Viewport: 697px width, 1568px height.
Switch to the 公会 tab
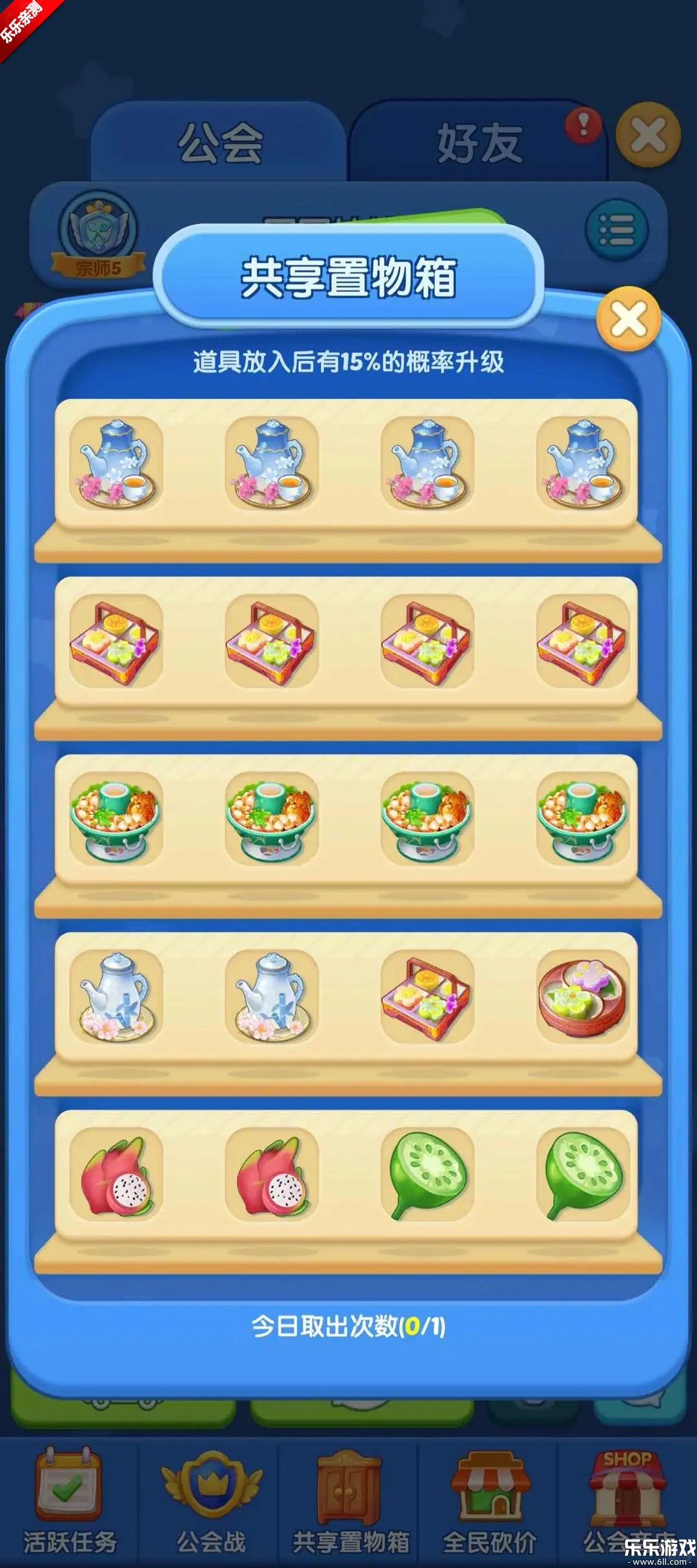[220, 143]
